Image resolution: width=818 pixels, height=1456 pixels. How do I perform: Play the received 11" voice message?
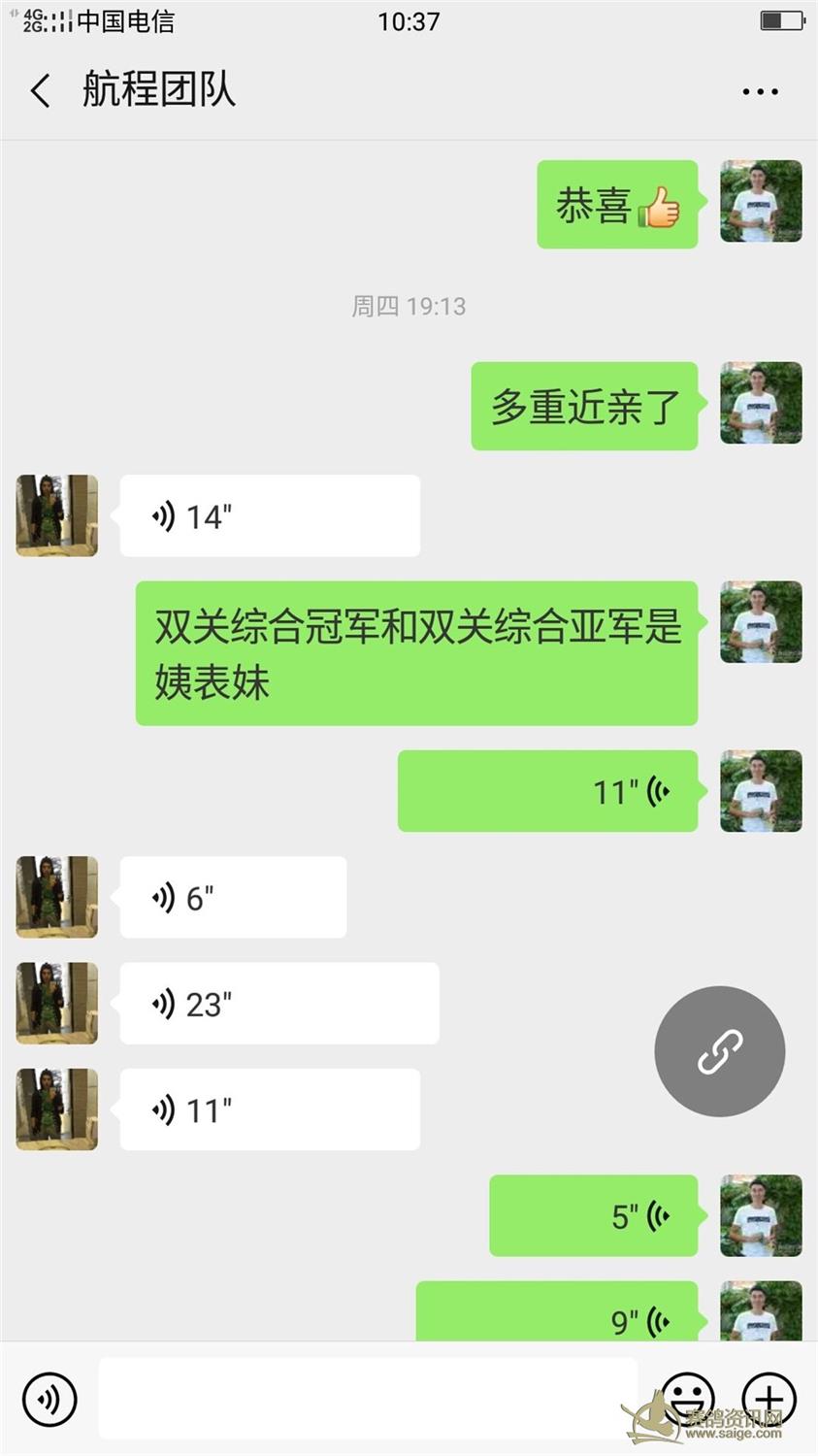270,1109
